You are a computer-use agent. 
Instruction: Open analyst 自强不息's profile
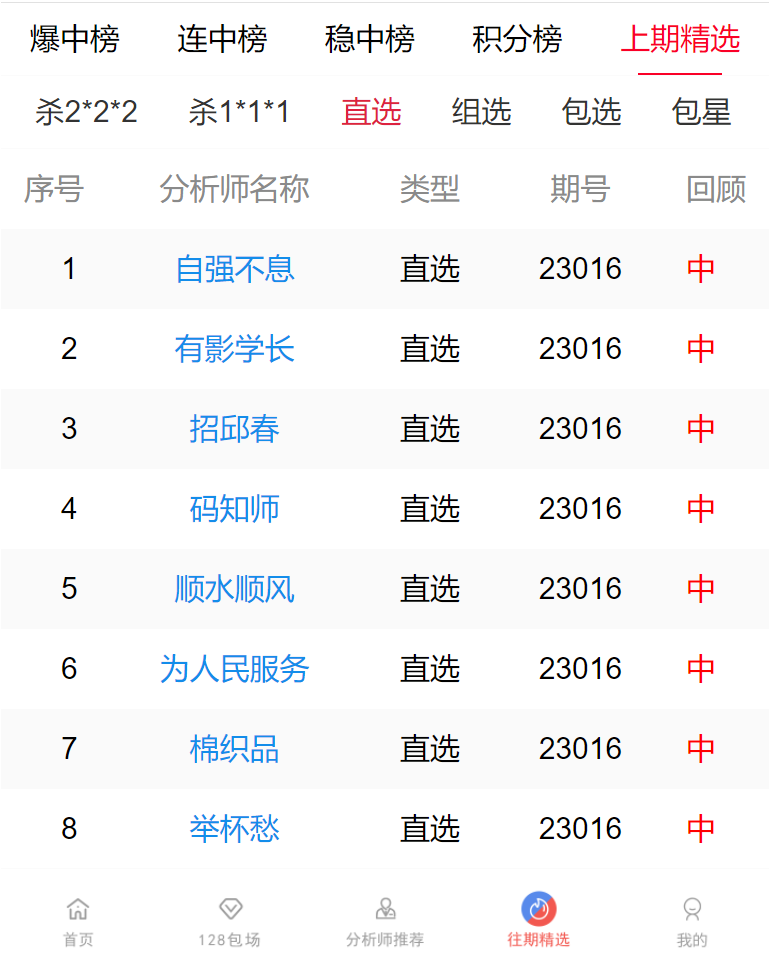(x=235, y=269)
